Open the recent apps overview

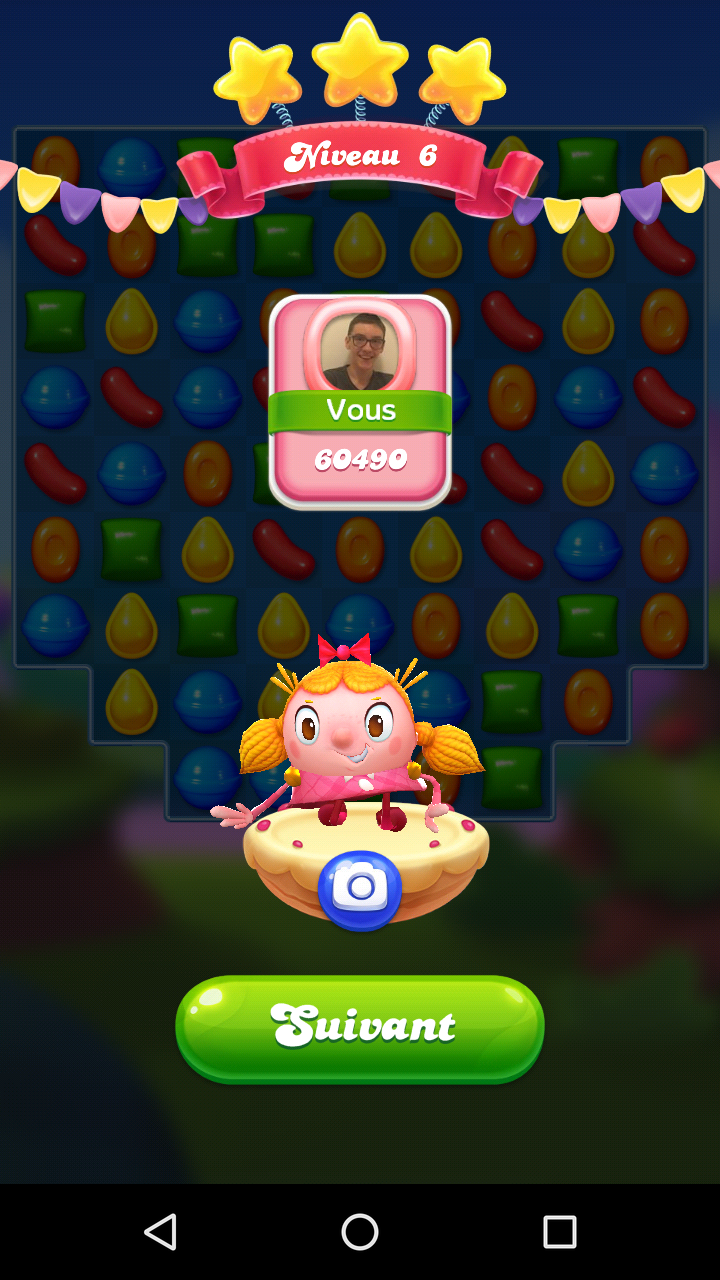(560, 1232)
